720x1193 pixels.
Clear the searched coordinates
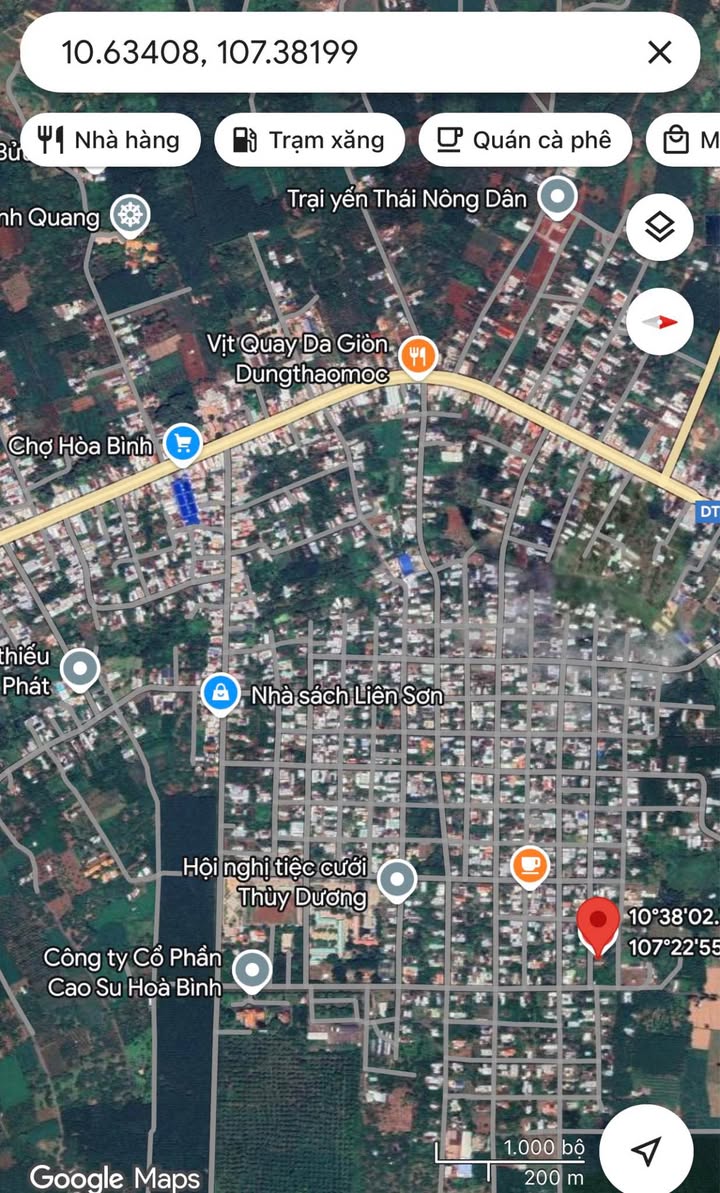(x=659, y=52)
